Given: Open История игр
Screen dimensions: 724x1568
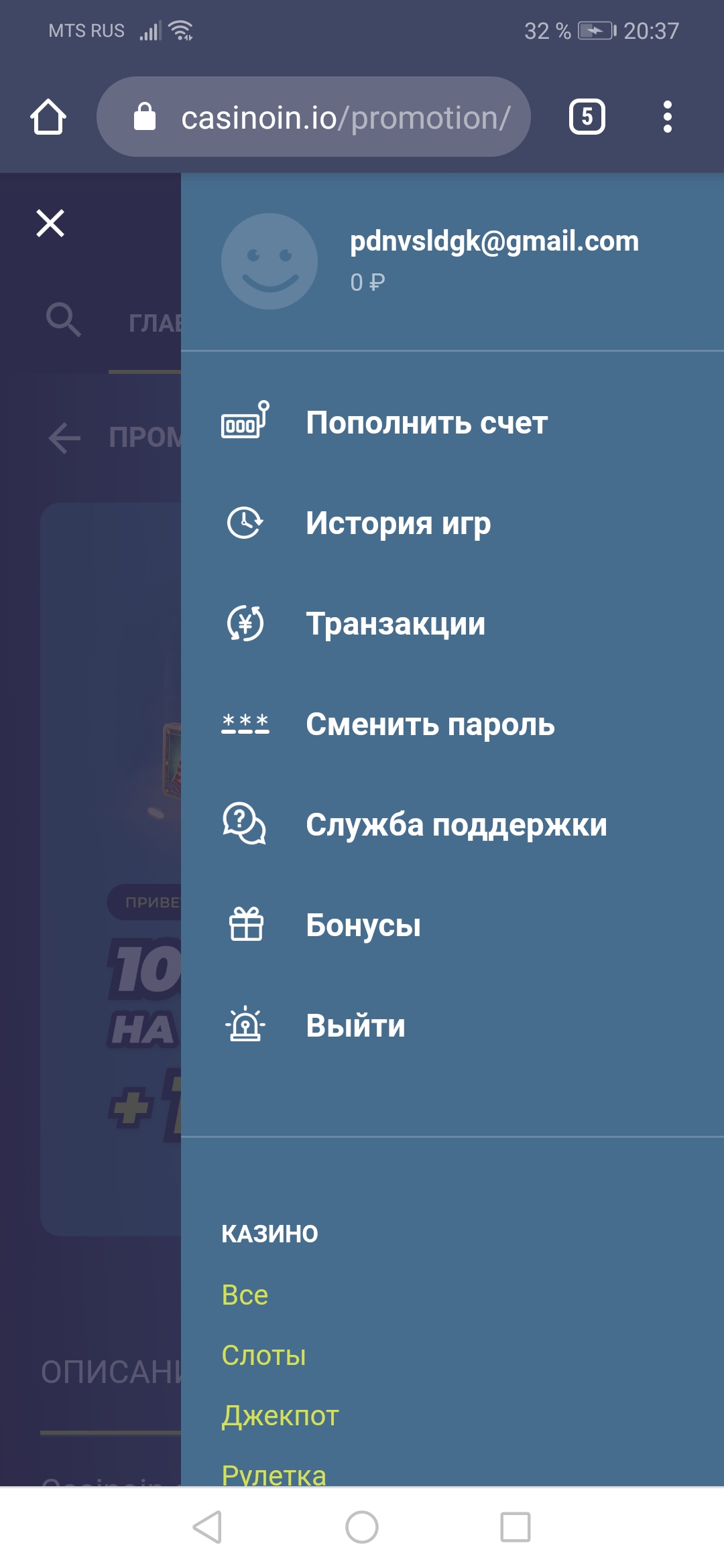Looking at the screenshot, I should click(x=398, y=523).
